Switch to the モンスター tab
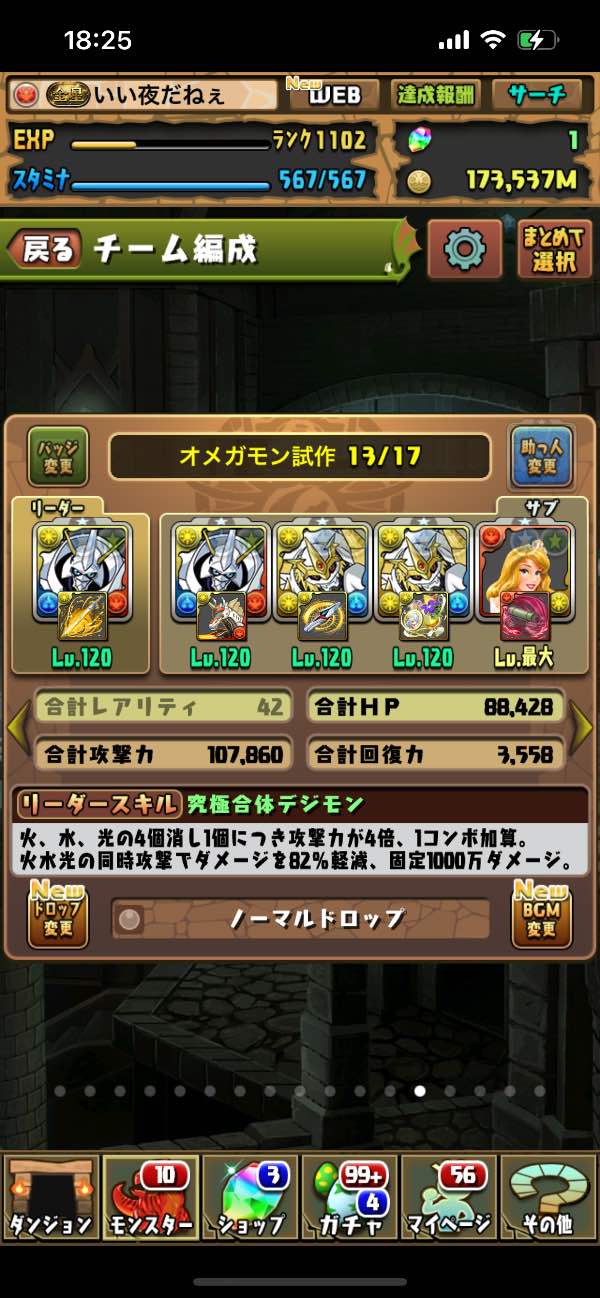 (x=150, y=1197)
